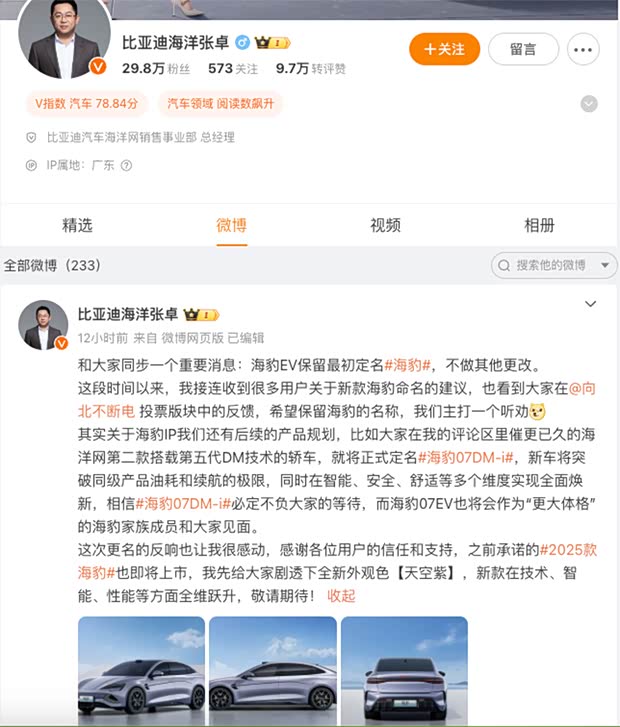Follow 比亚迪海洋张卓 with the 关注 button
This screenshot has width=620, height=727.
point(444,49)
